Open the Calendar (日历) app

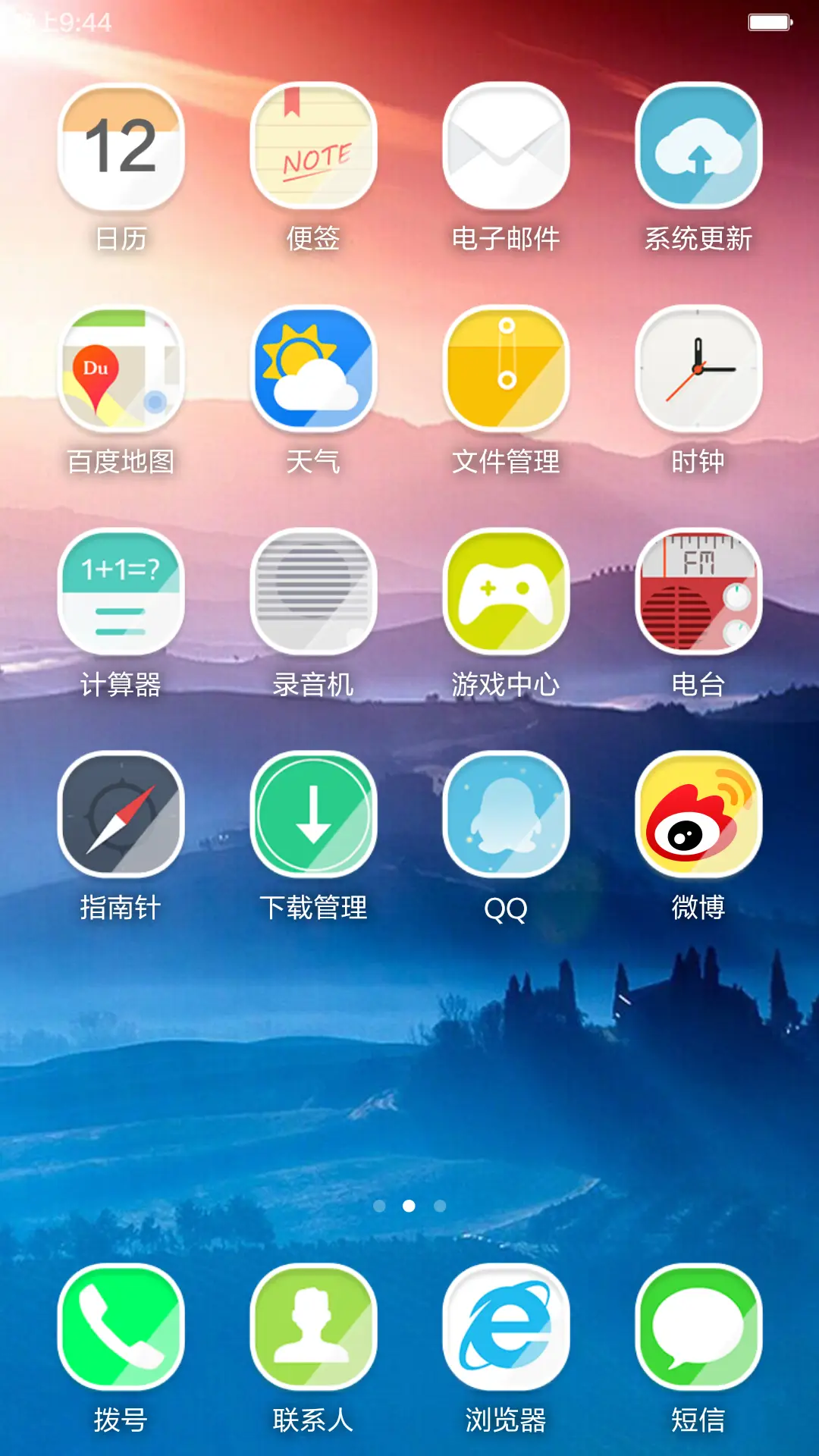click(121, 148)
